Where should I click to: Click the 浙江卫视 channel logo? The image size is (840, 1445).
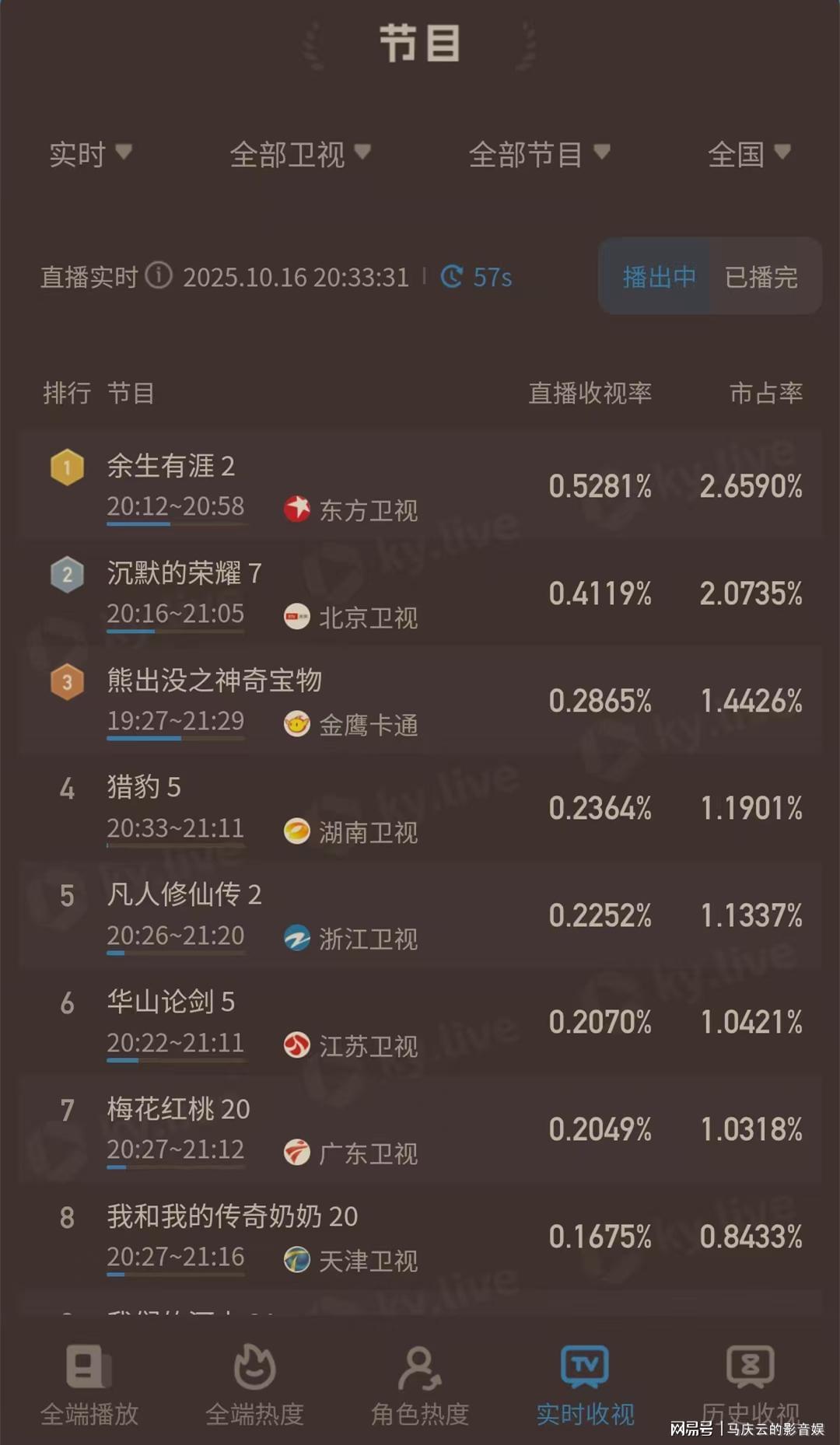[298, 939]
